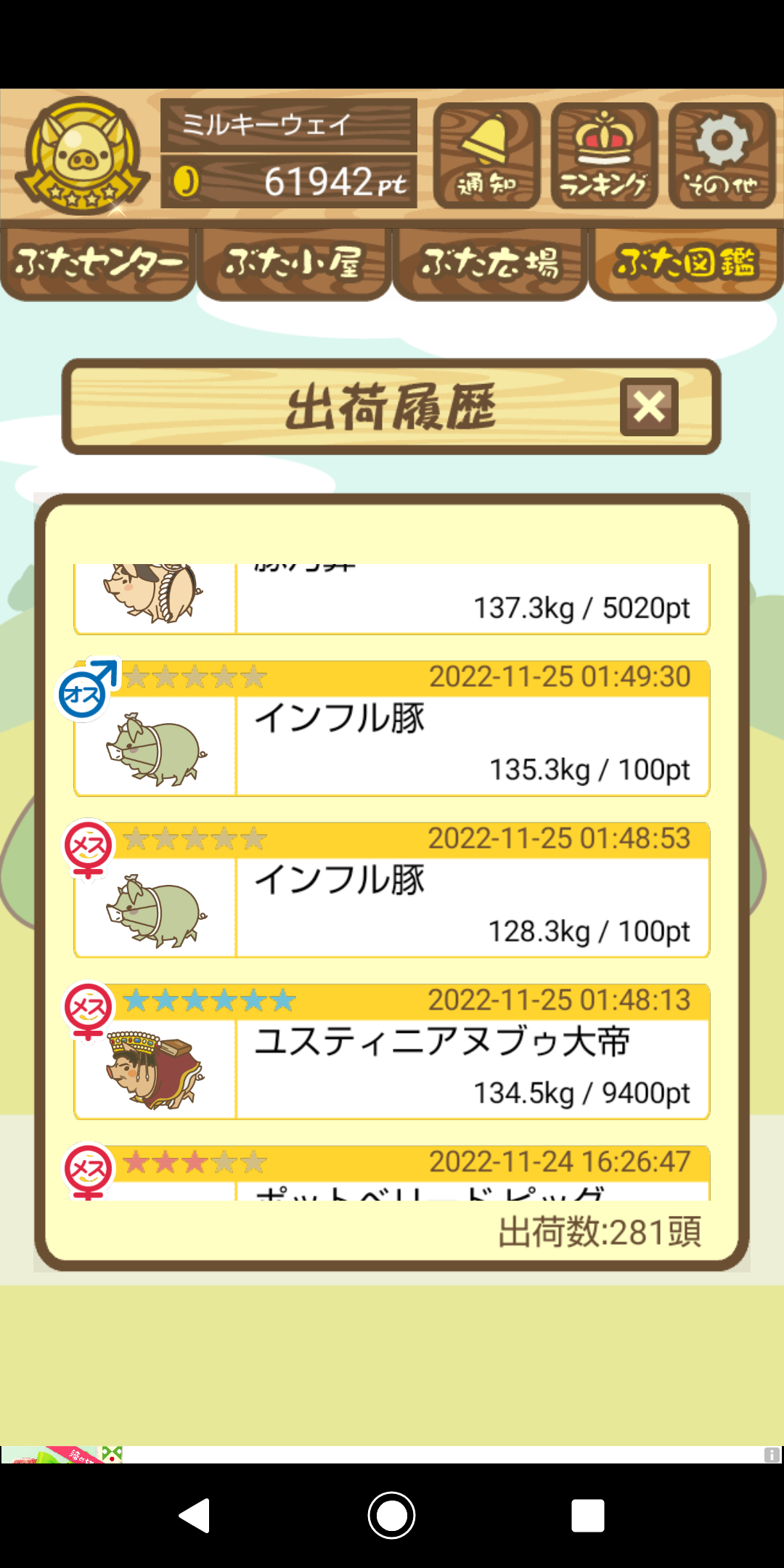The width and height of the screenshot is (784, 1568).
Task: Close the 出荷履歴 shipping history panel
Action: click(x=649, y=407)
